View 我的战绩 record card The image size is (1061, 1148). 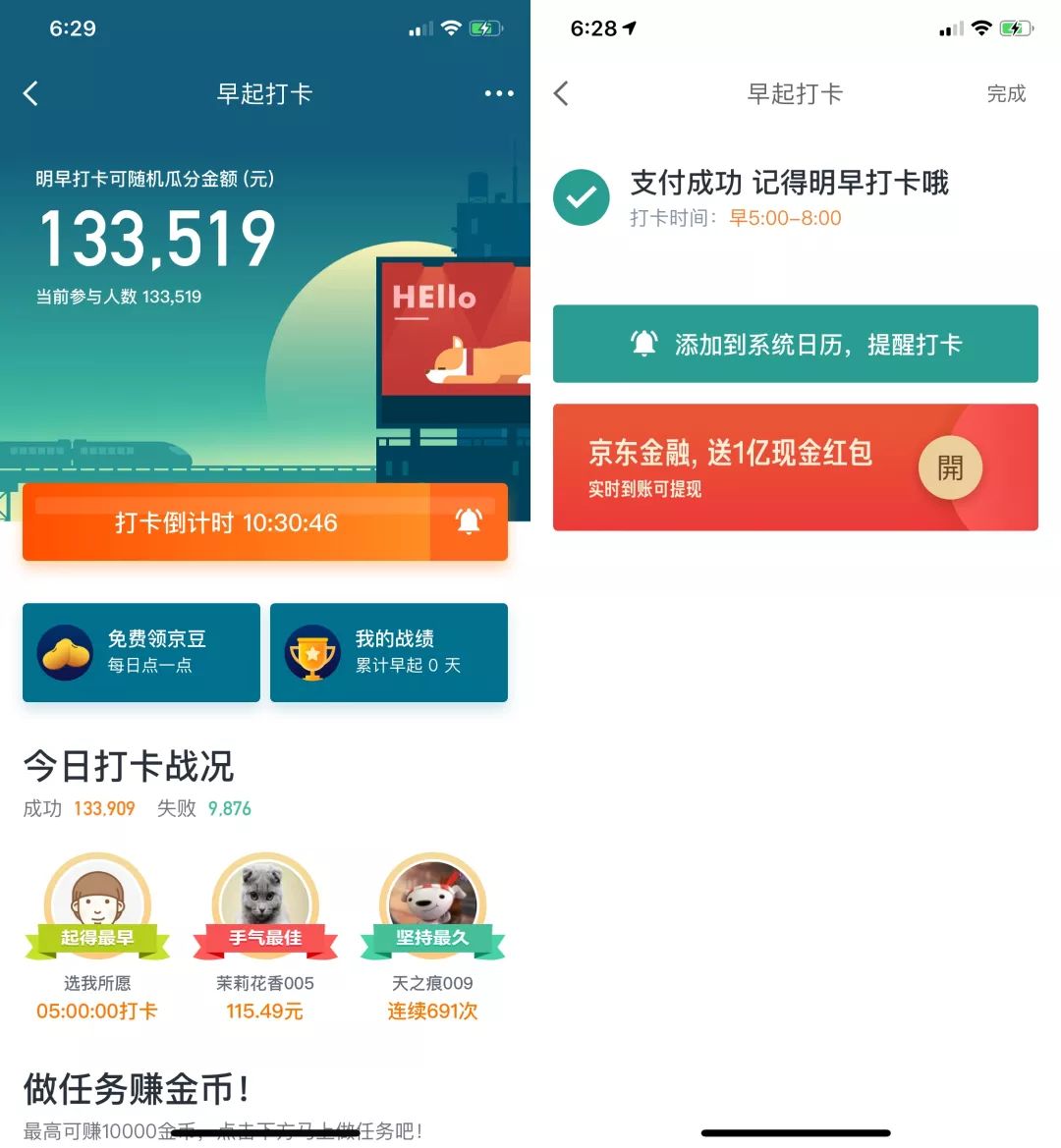(x=389, y=652)
